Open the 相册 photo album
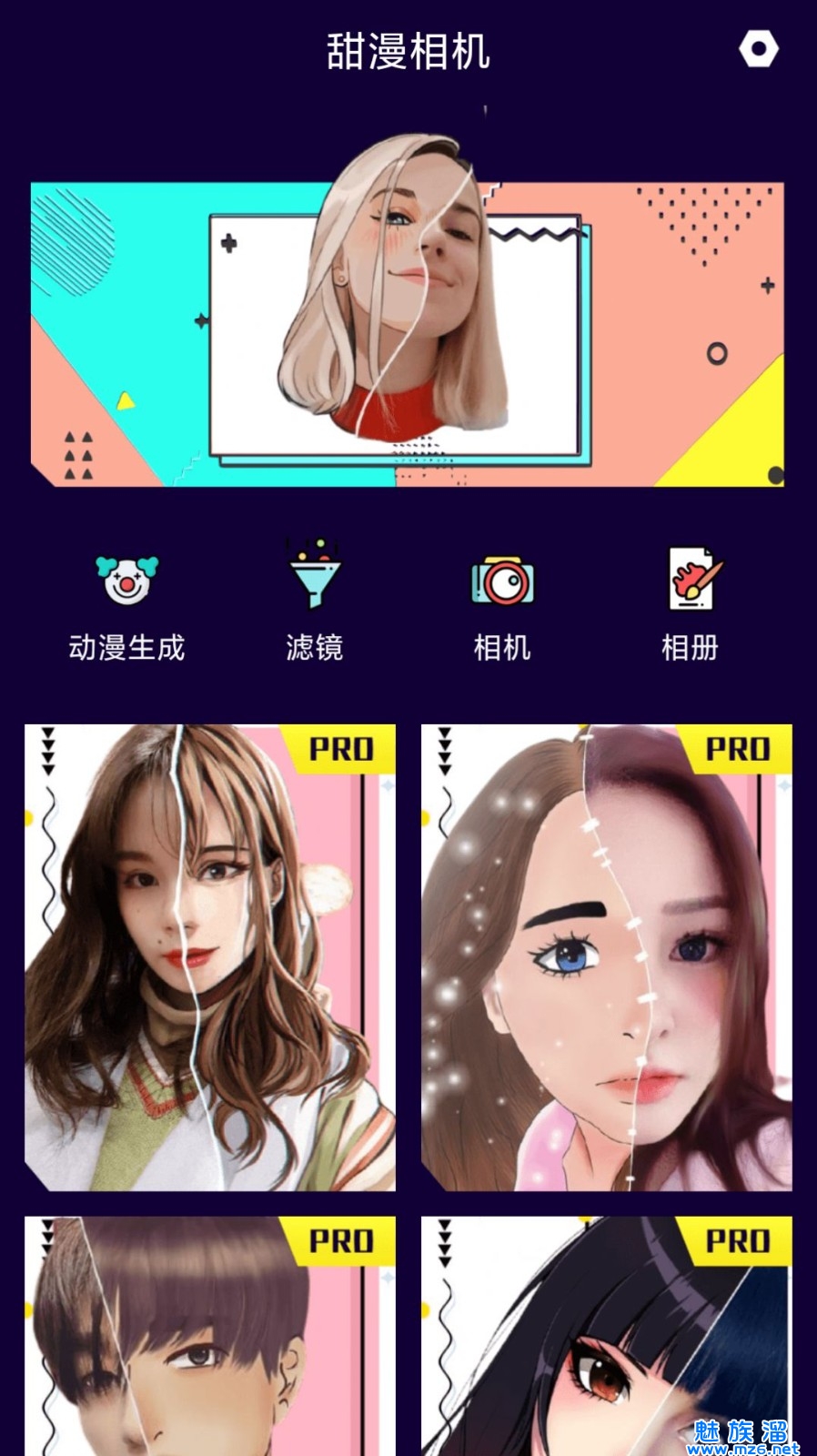This screenshot has width=817, height=1456. click(x=691, y=604)
